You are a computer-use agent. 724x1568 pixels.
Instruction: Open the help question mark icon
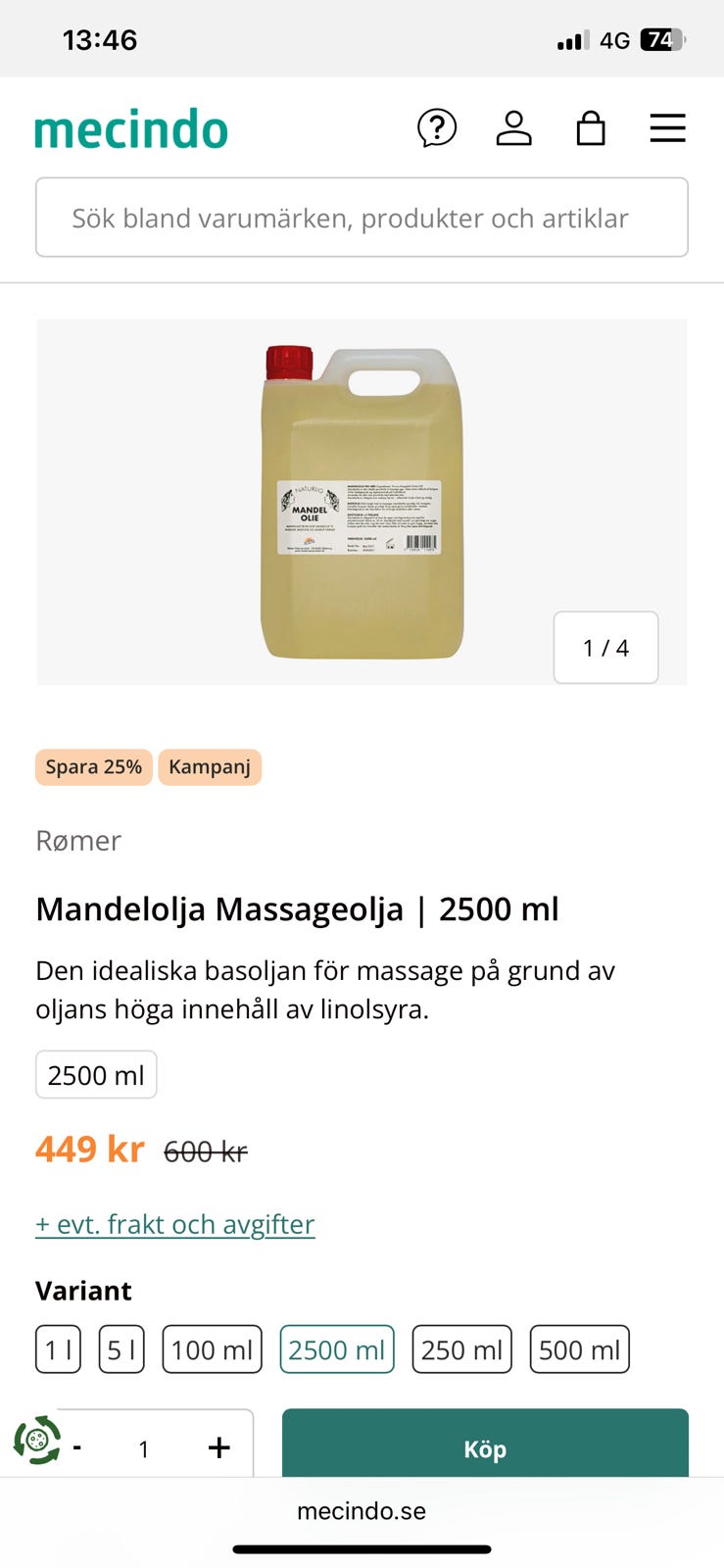coord(437,128)
